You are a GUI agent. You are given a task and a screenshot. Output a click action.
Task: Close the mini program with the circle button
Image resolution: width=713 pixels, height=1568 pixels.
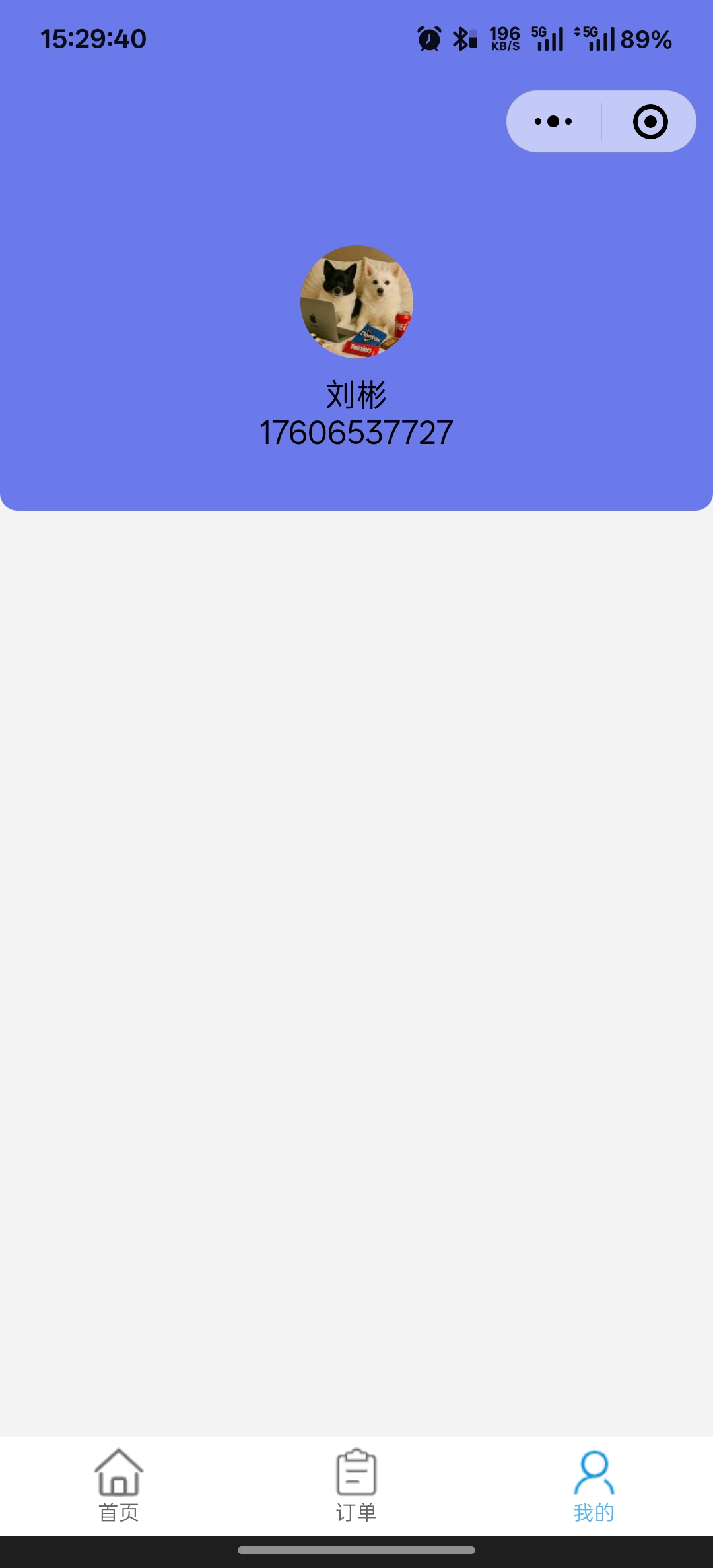coord(650,121)
